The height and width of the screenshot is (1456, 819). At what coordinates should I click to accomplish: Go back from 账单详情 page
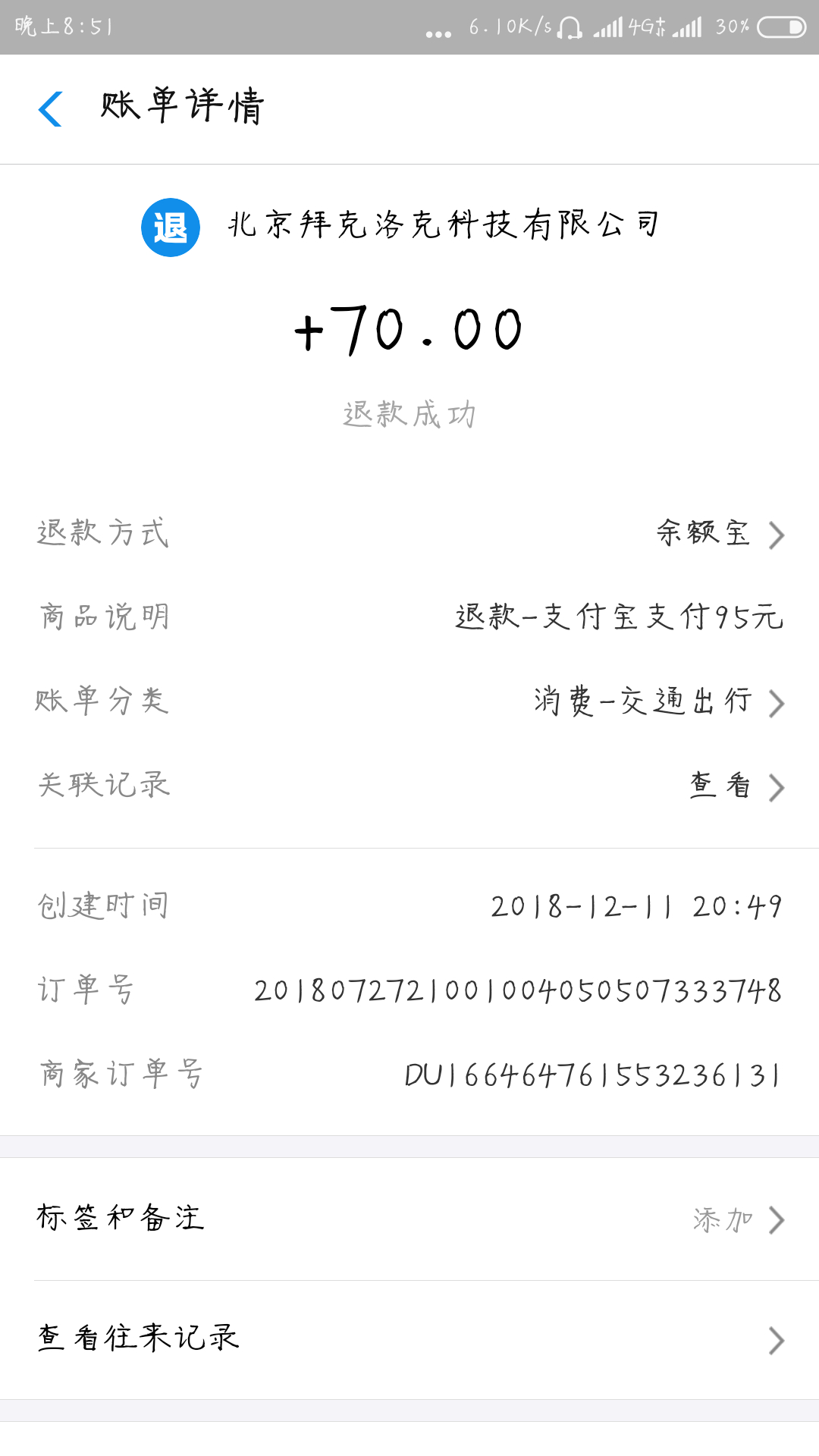click(51, 108)
